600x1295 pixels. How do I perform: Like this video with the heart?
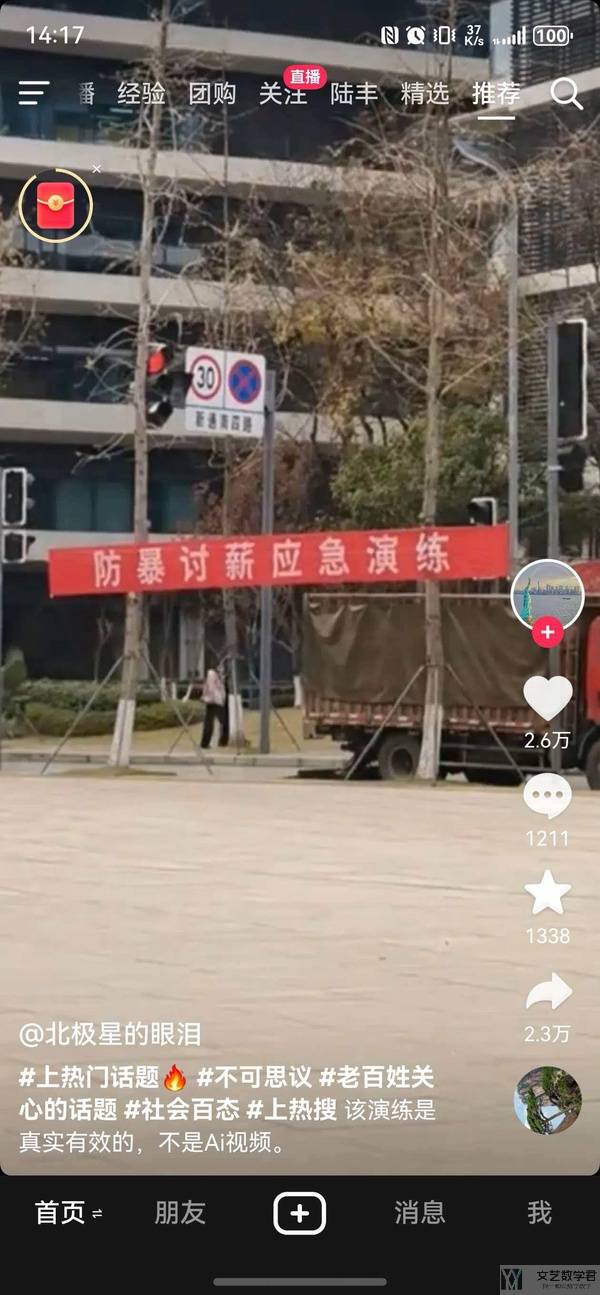pyautogui.click(x=548, y=698)
